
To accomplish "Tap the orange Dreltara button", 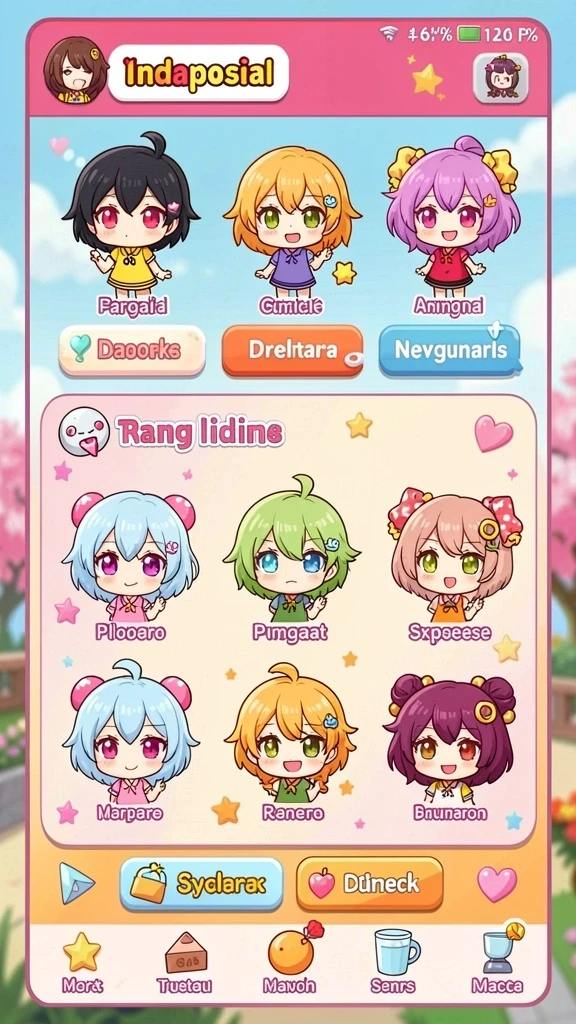I will pyautogui.click(x=293, y=351).
